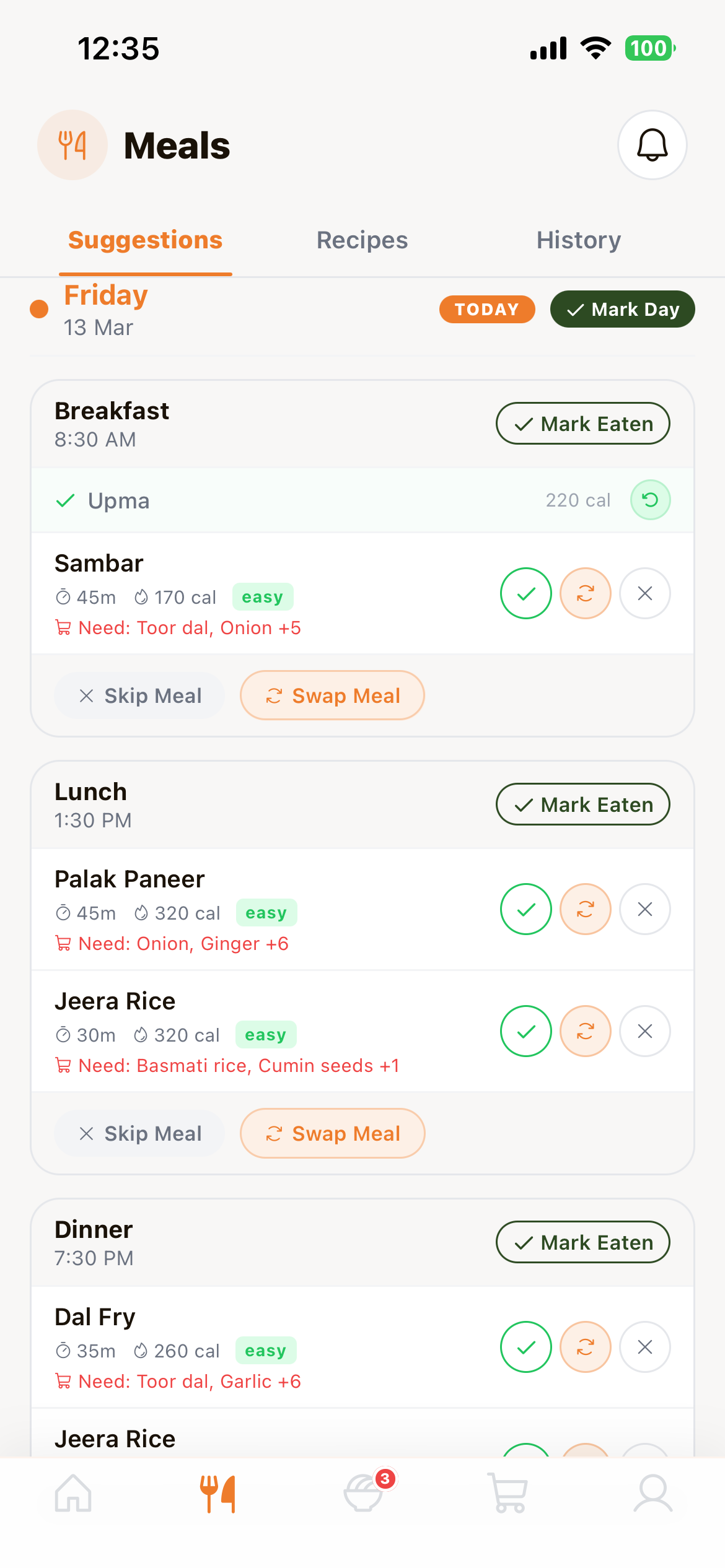
Task: Confirm Sambar with its green check
Action: pyautogui.click(x=525, y=593)
